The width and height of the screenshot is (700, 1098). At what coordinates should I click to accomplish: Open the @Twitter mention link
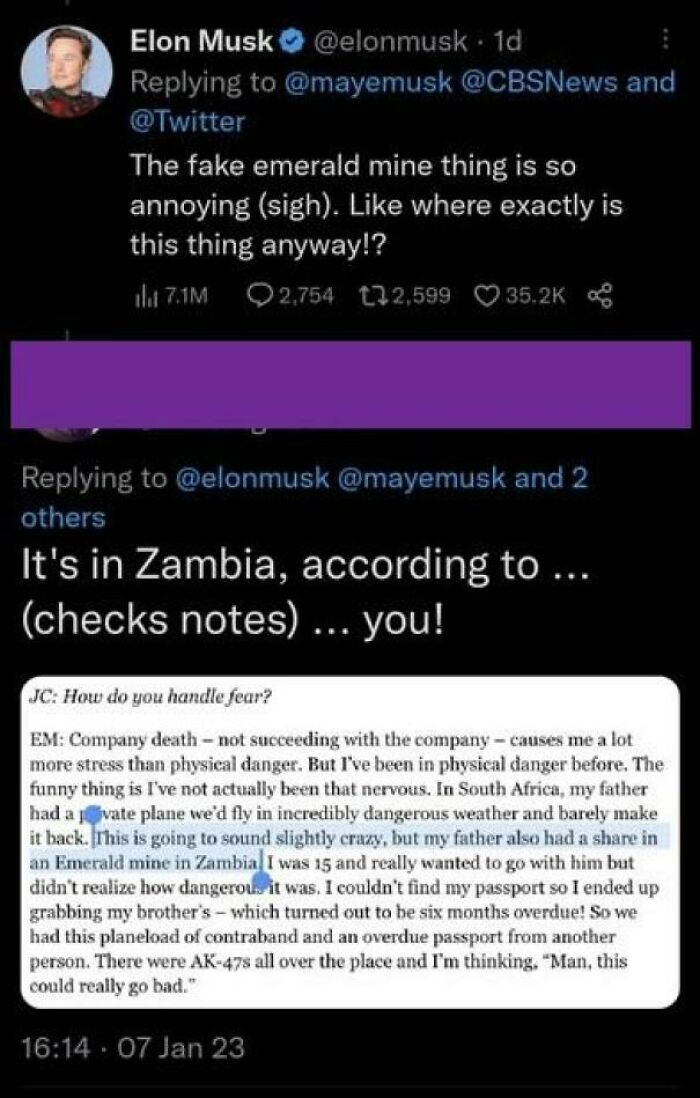pyautogui.click(x=187, y=122)
